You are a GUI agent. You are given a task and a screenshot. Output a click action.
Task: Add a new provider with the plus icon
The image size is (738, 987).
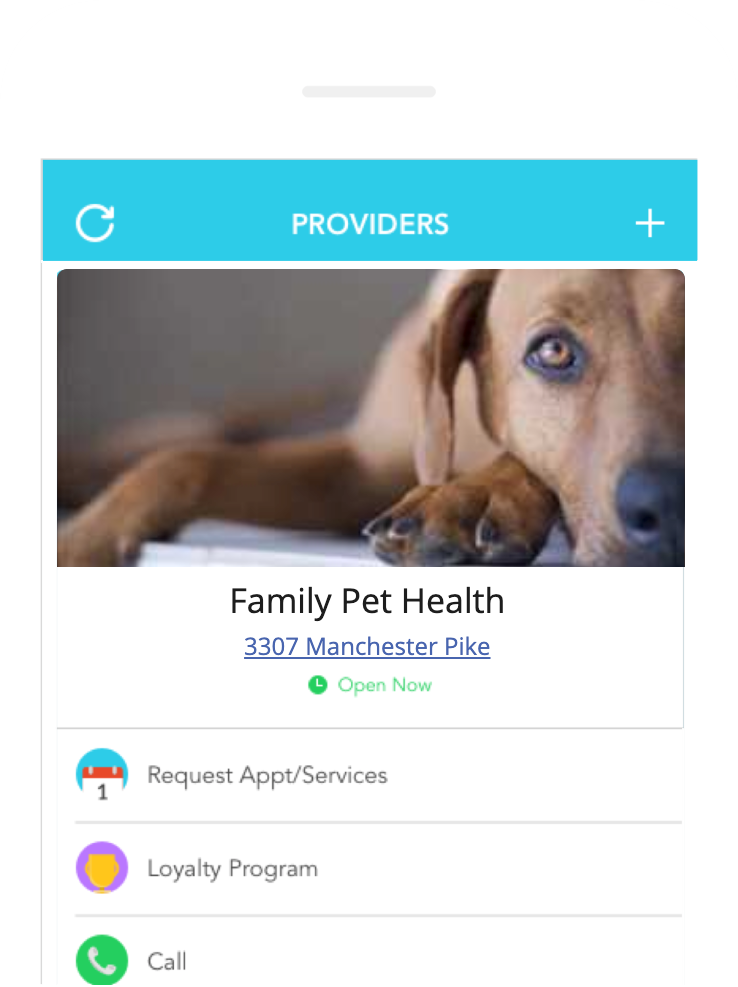[x=650, y=223]
